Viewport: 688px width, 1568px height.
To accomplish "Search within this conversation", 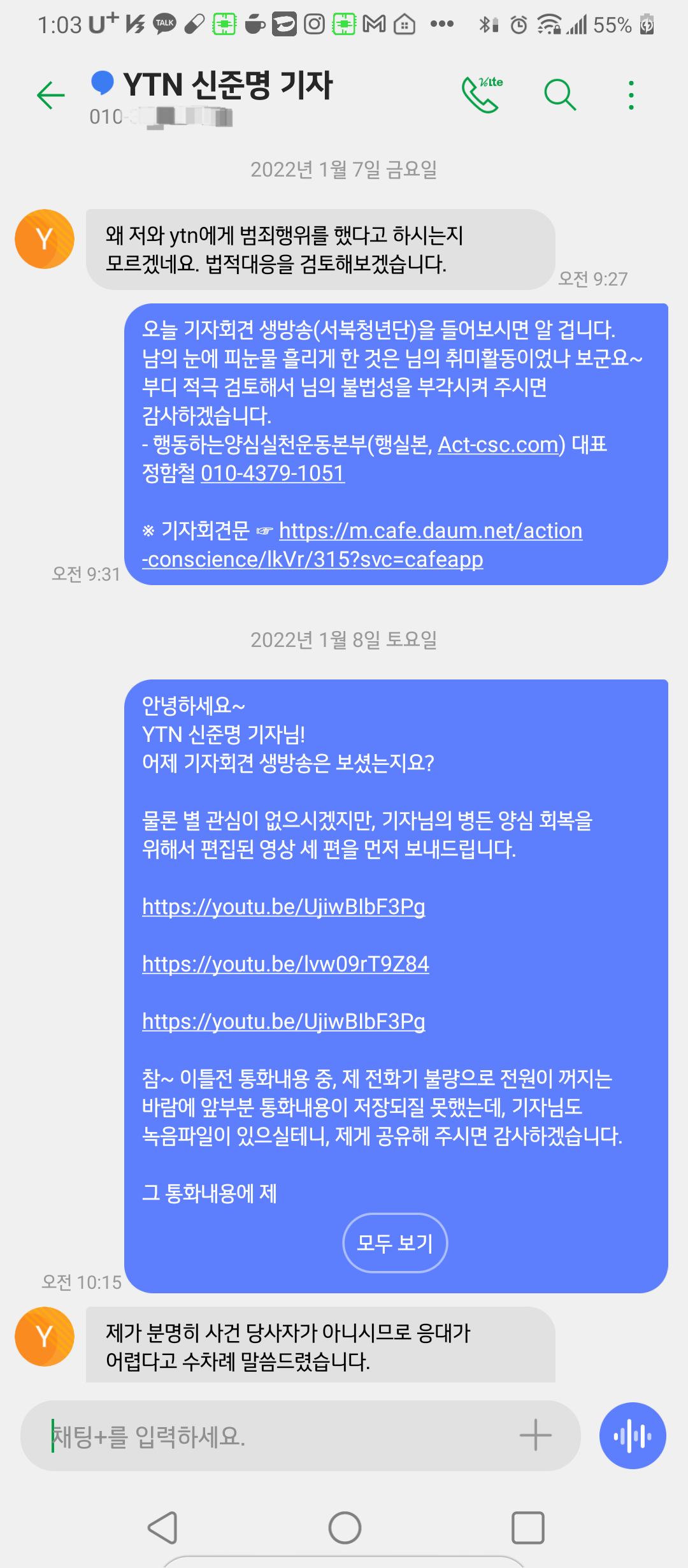I will click(560, 95).
